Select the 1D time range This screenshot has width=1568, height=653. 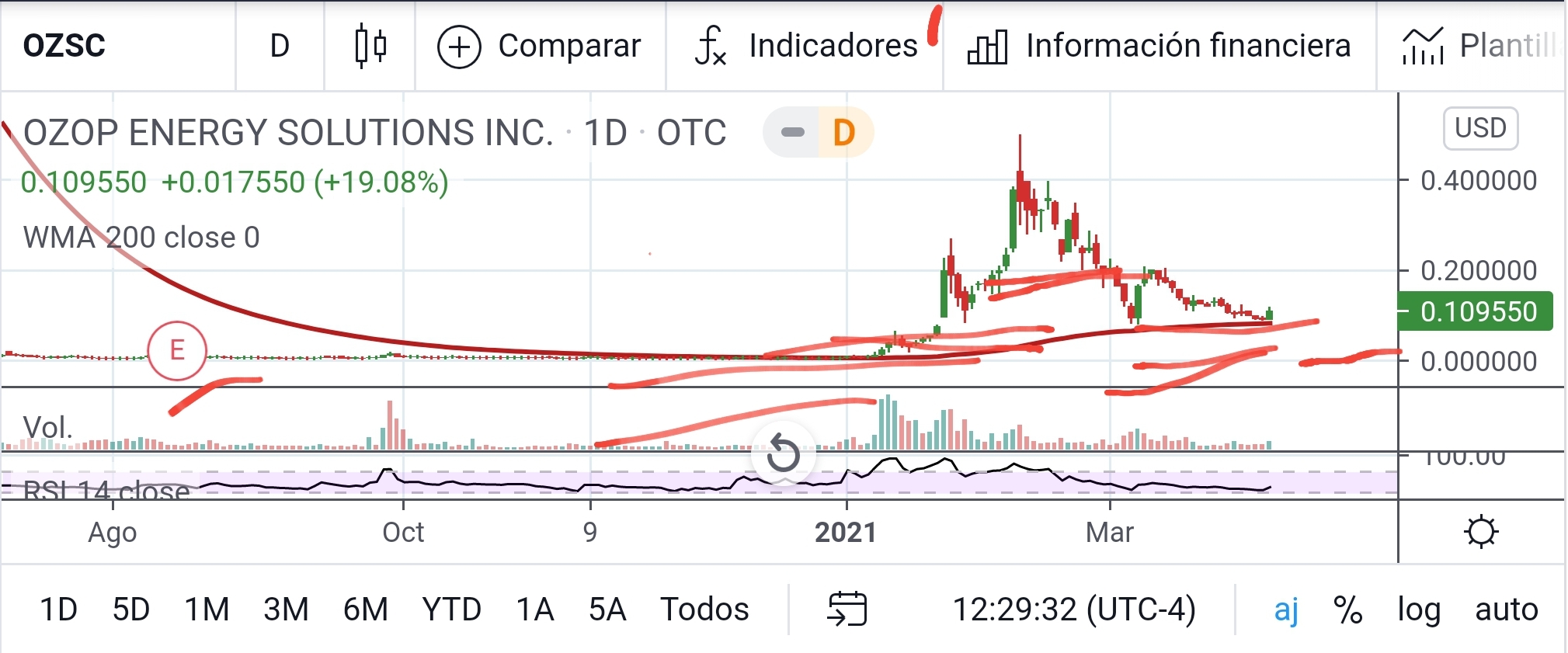click(x=58, y=610)
